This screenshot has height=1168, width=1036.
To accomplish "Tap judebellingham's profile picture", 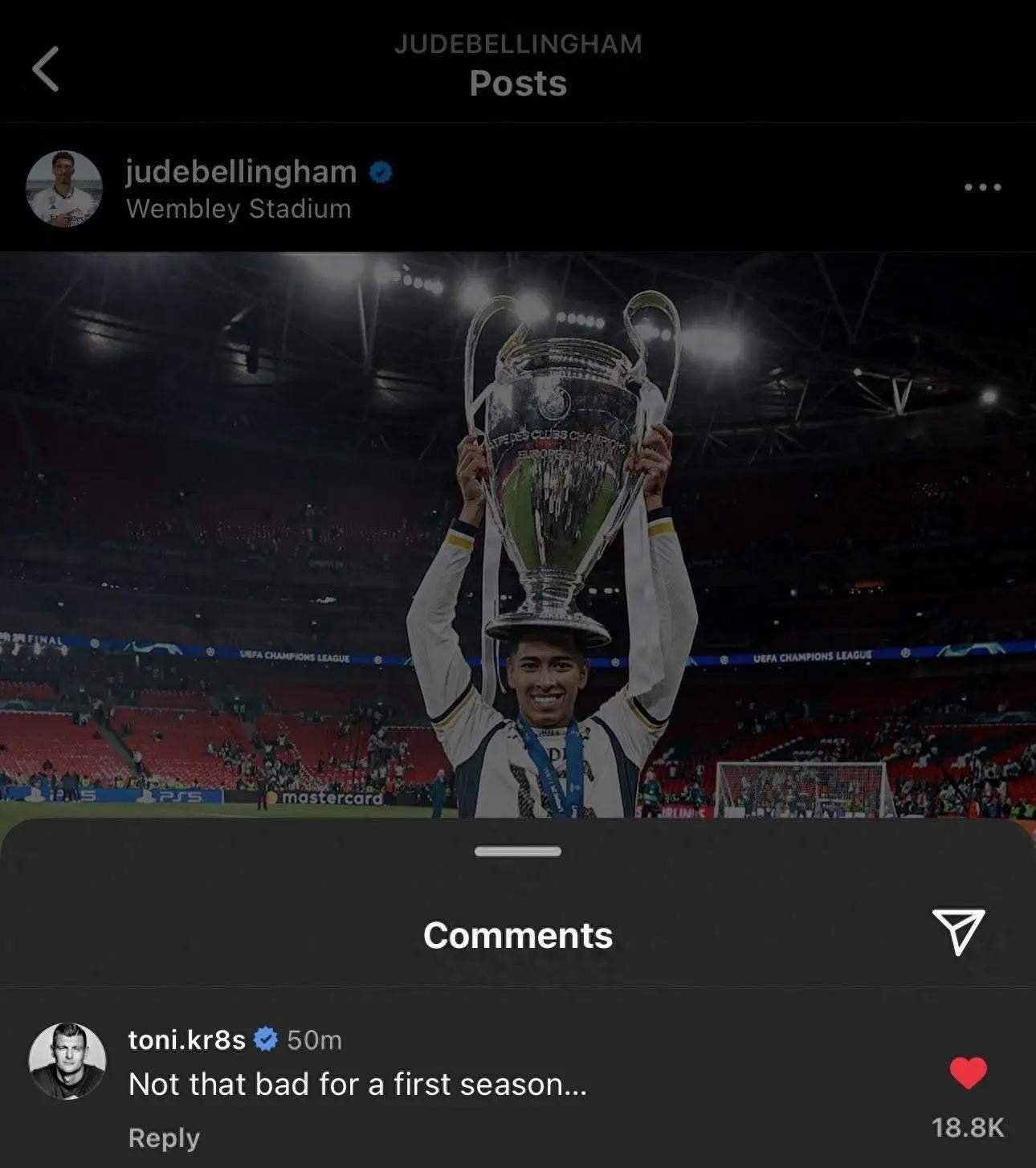I will [64, 189].
